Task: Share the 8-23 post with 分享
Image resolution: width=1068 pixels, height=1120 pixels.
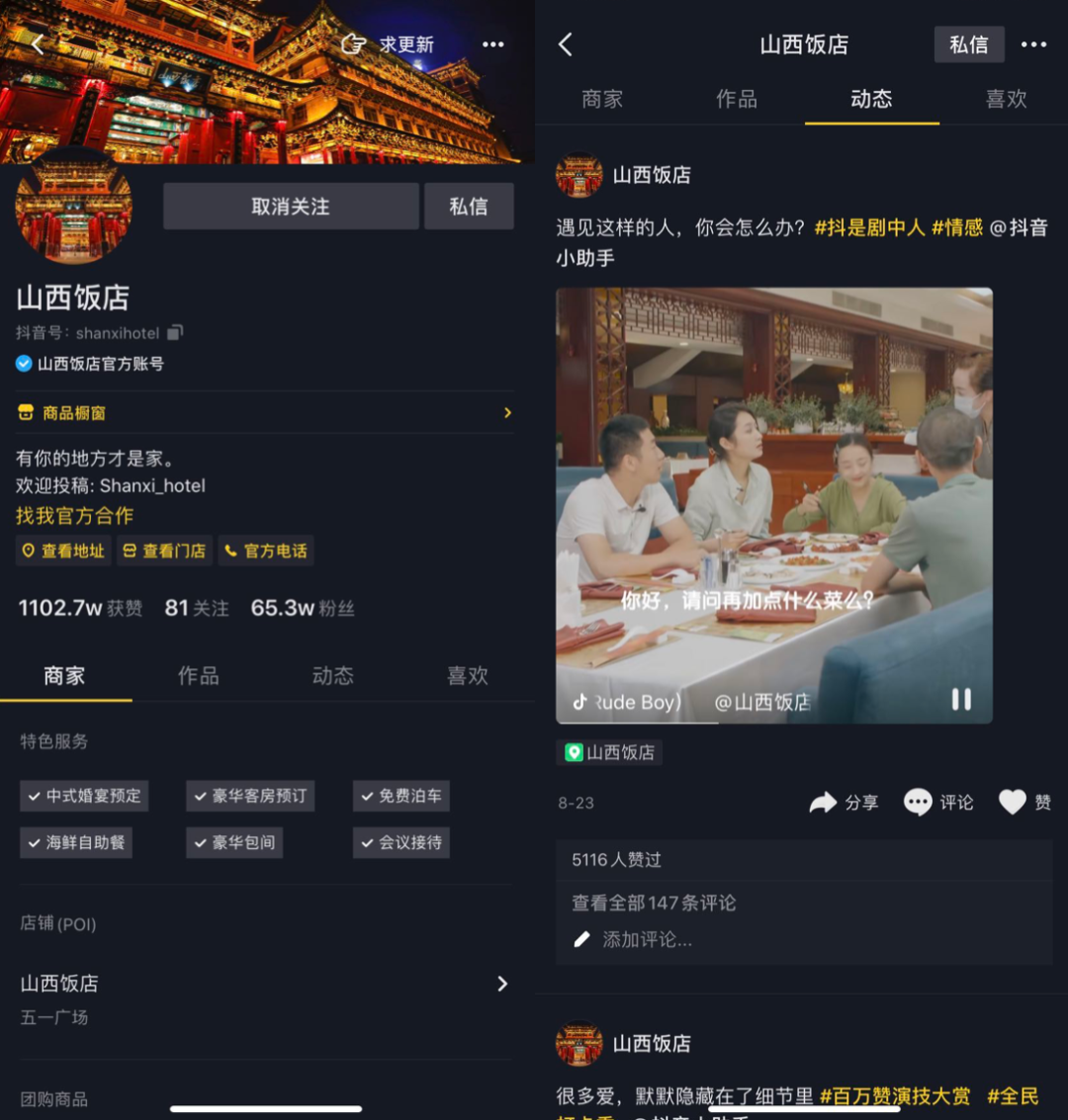Action: pos(844,802)
